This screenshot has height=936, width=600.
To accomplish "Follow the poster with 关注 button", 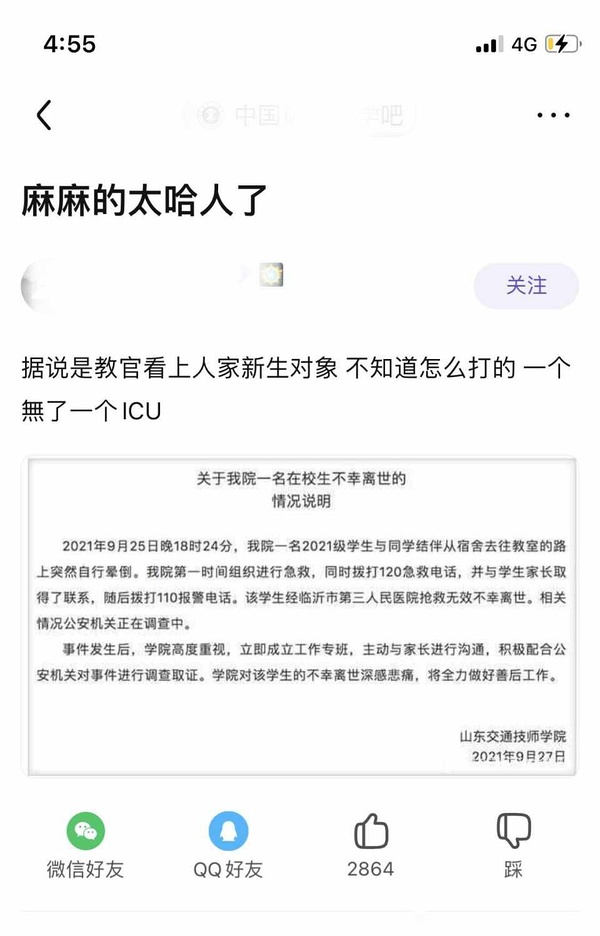I will click(x=526, y=286).
